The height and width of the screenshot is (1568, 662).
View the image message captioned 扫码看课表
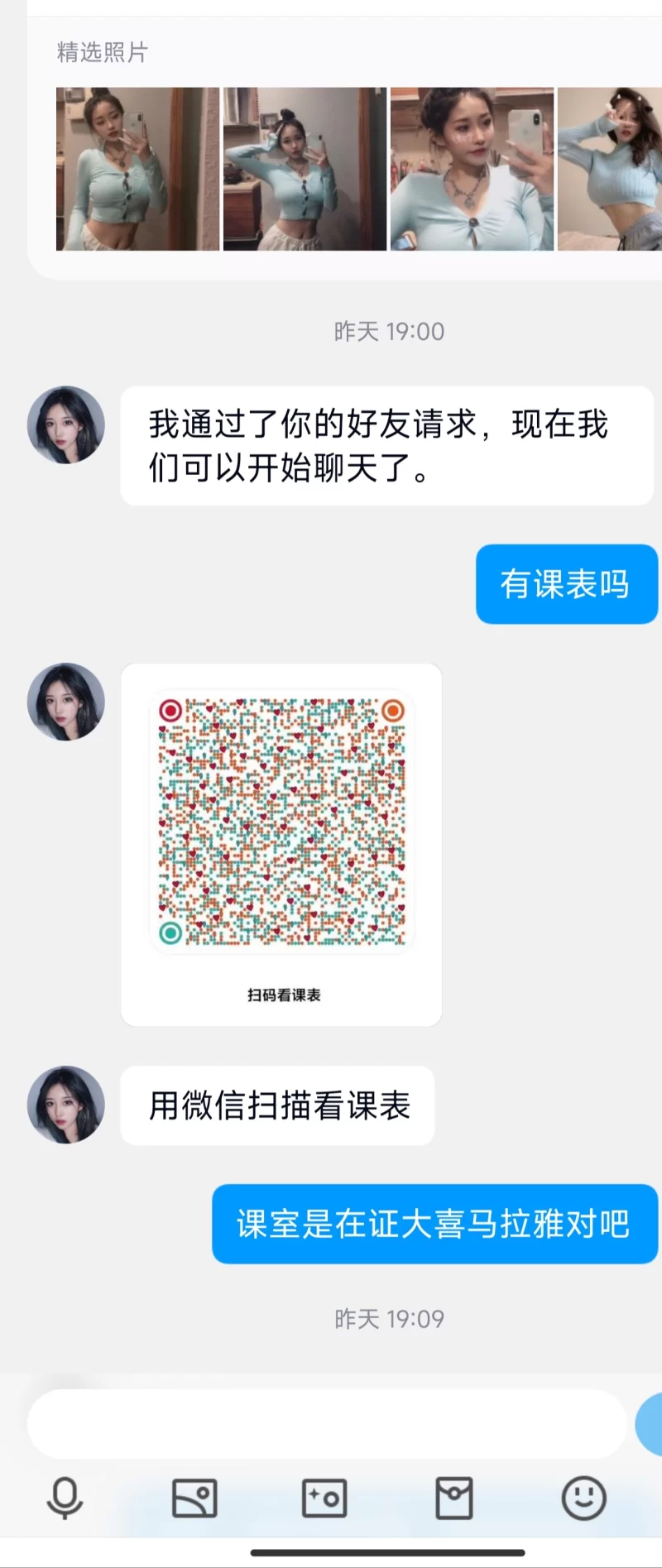click(x=281, y=844)
